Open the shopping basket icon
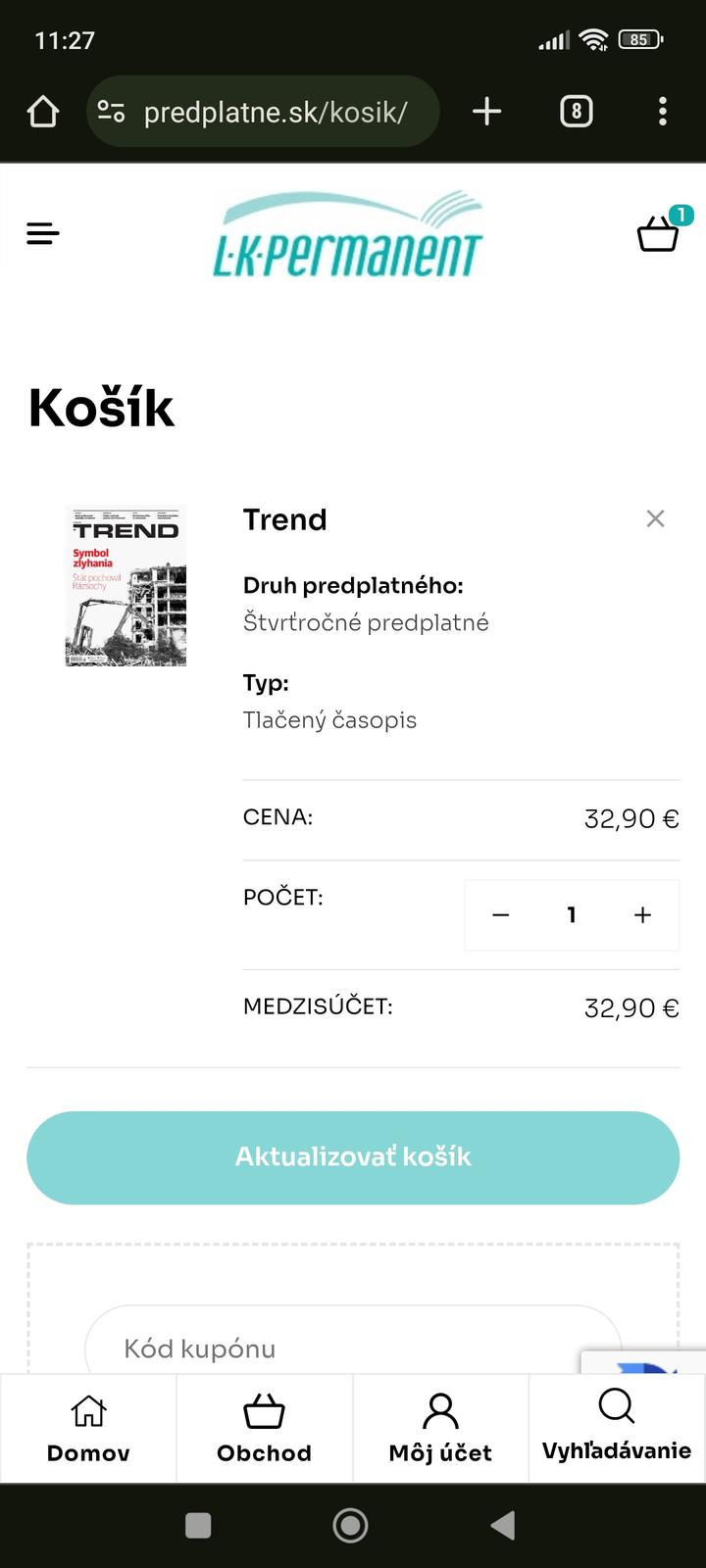The width and height of the screenshot is (706, 1568). 658,234
